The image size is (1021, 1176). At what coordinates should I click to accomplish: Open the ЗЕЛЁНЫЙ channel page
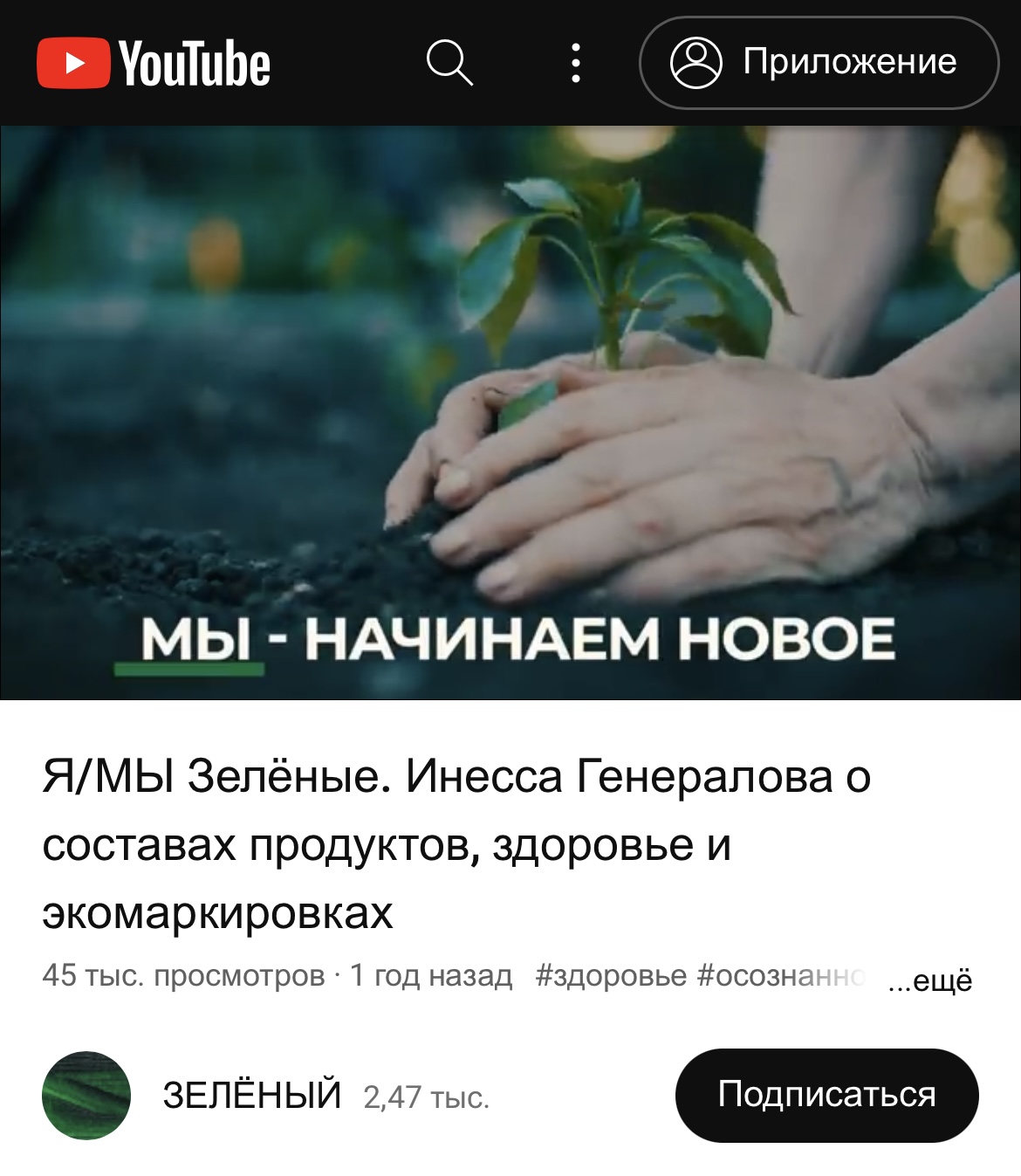(x=251, y=1095)
